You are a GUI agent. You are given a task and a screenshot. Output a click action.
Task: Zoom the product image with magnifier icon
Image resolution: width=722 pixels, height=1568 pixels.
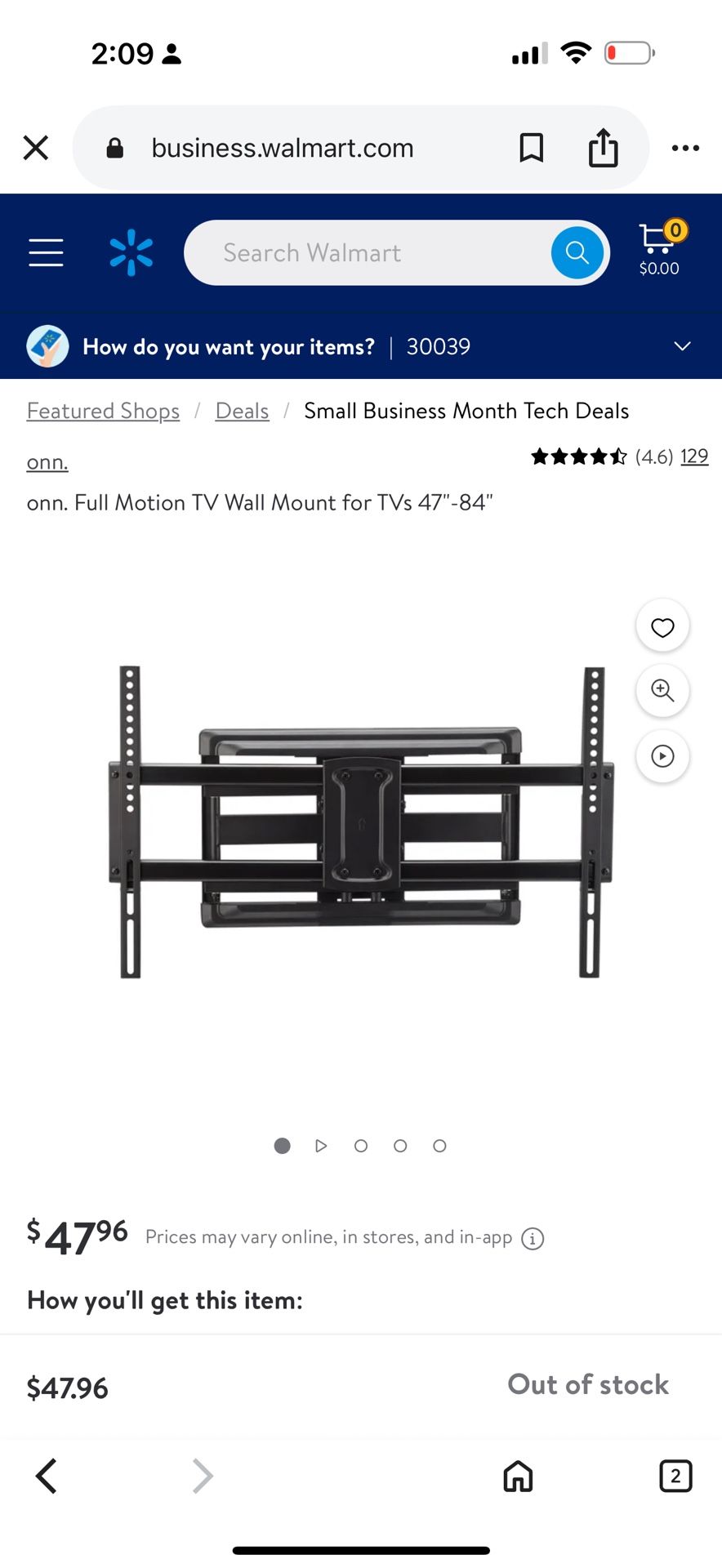tap(662, 691)
